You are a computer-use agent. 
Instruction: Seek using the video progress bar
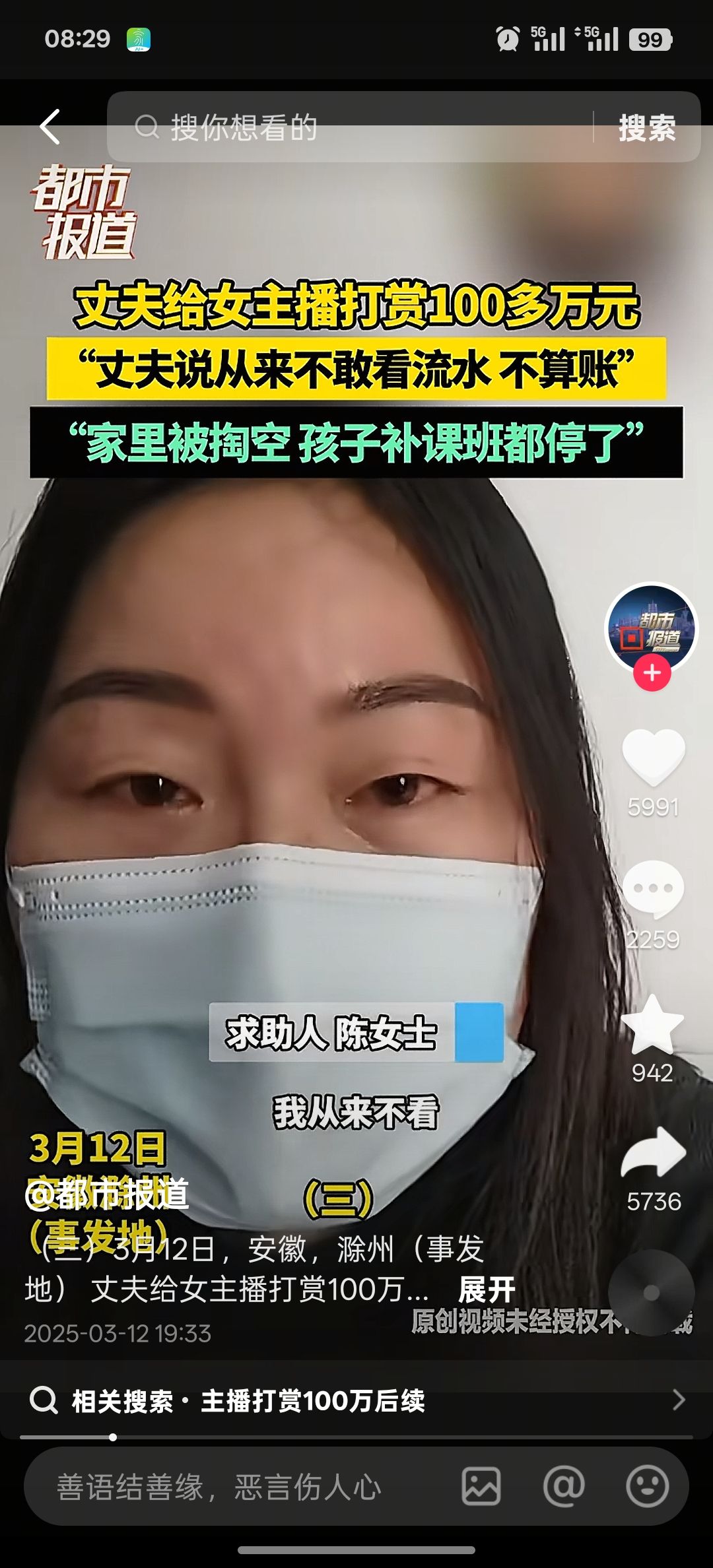coord(356,1437)
